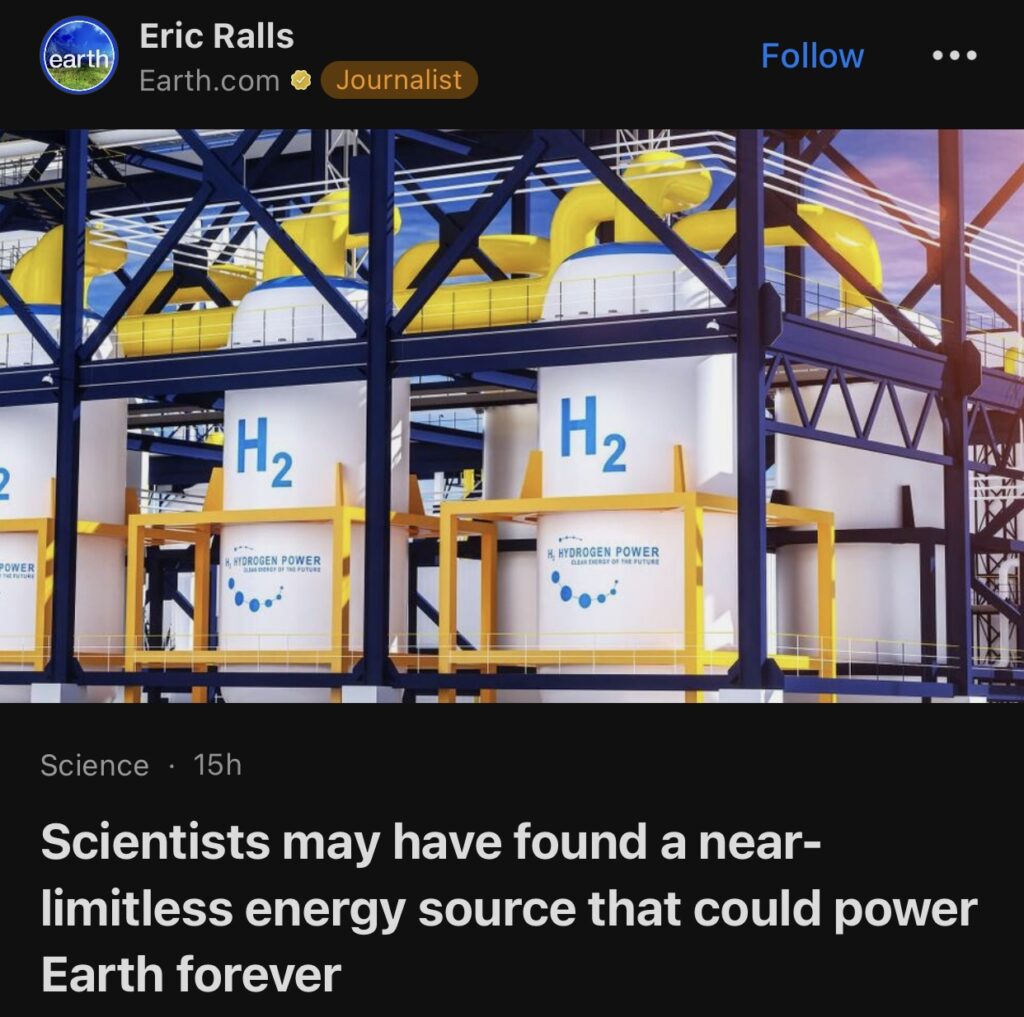Read the near-limitless energy source article
1024x1017 pixels.
508,908
